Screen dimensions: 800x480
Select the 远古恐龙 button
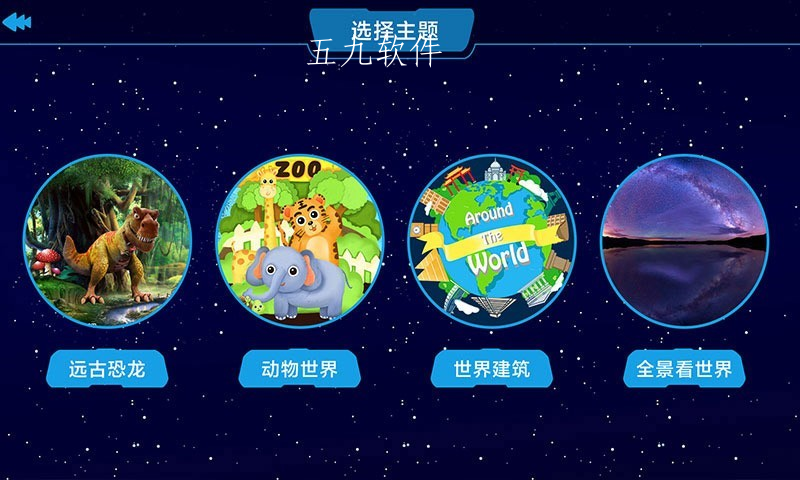[x=107, y=370]
